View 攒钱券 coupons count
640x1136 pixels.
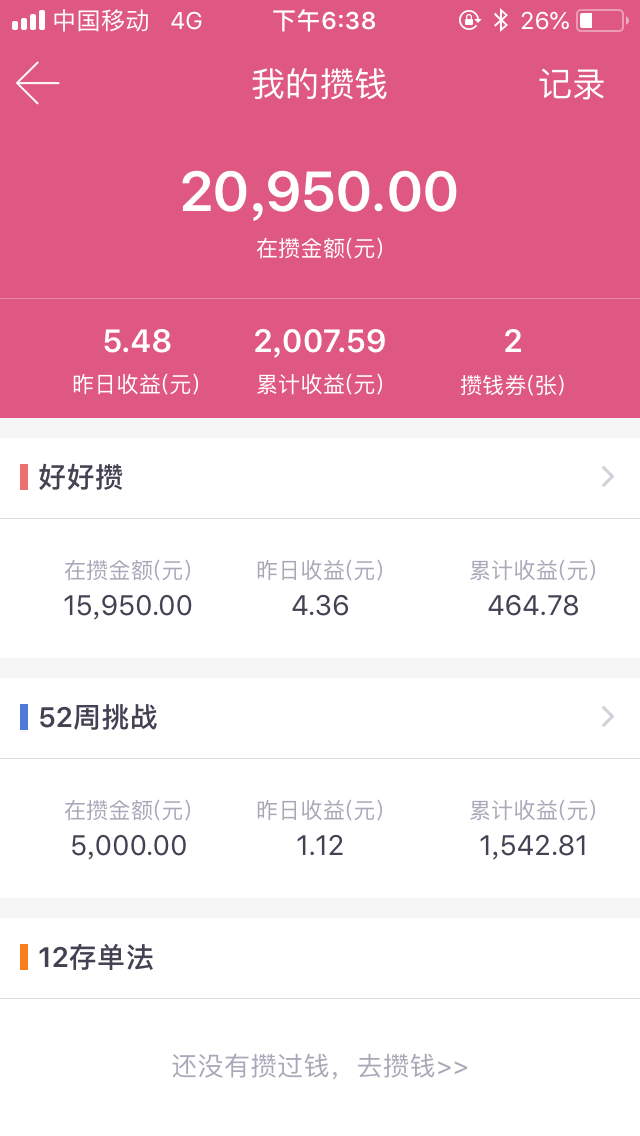click(x=512, y=361)
